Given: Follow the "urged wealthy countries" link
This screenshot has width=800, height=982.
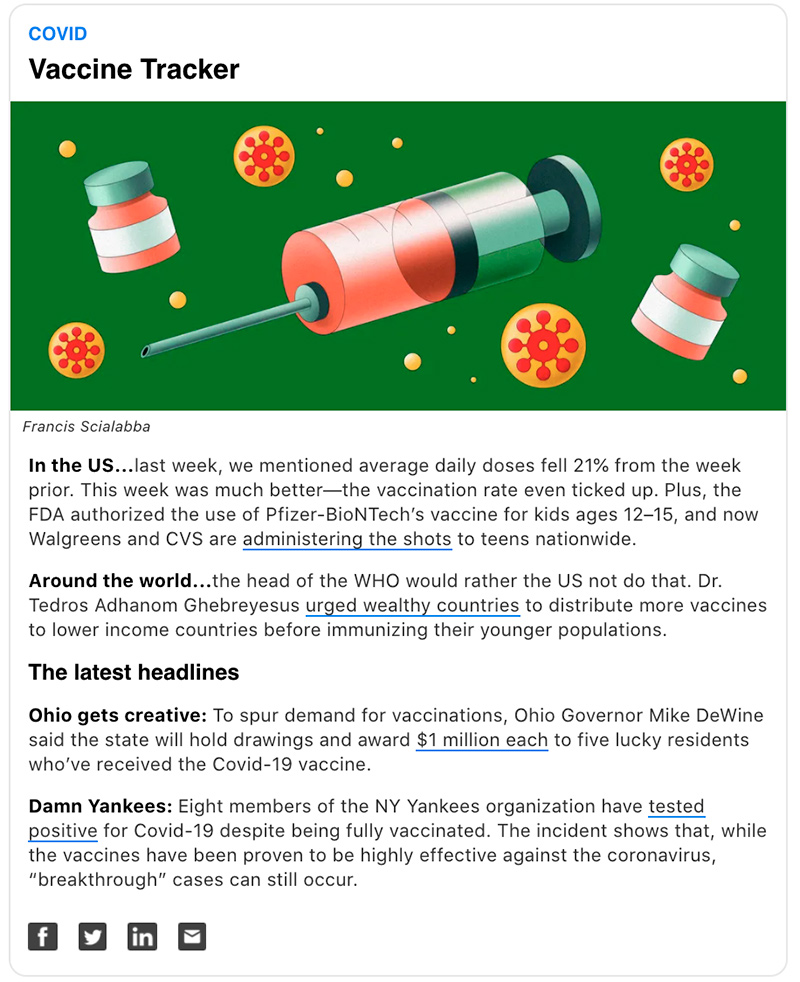Looking at the screenshot, I should pyautogui.click(x=412, y=605).
